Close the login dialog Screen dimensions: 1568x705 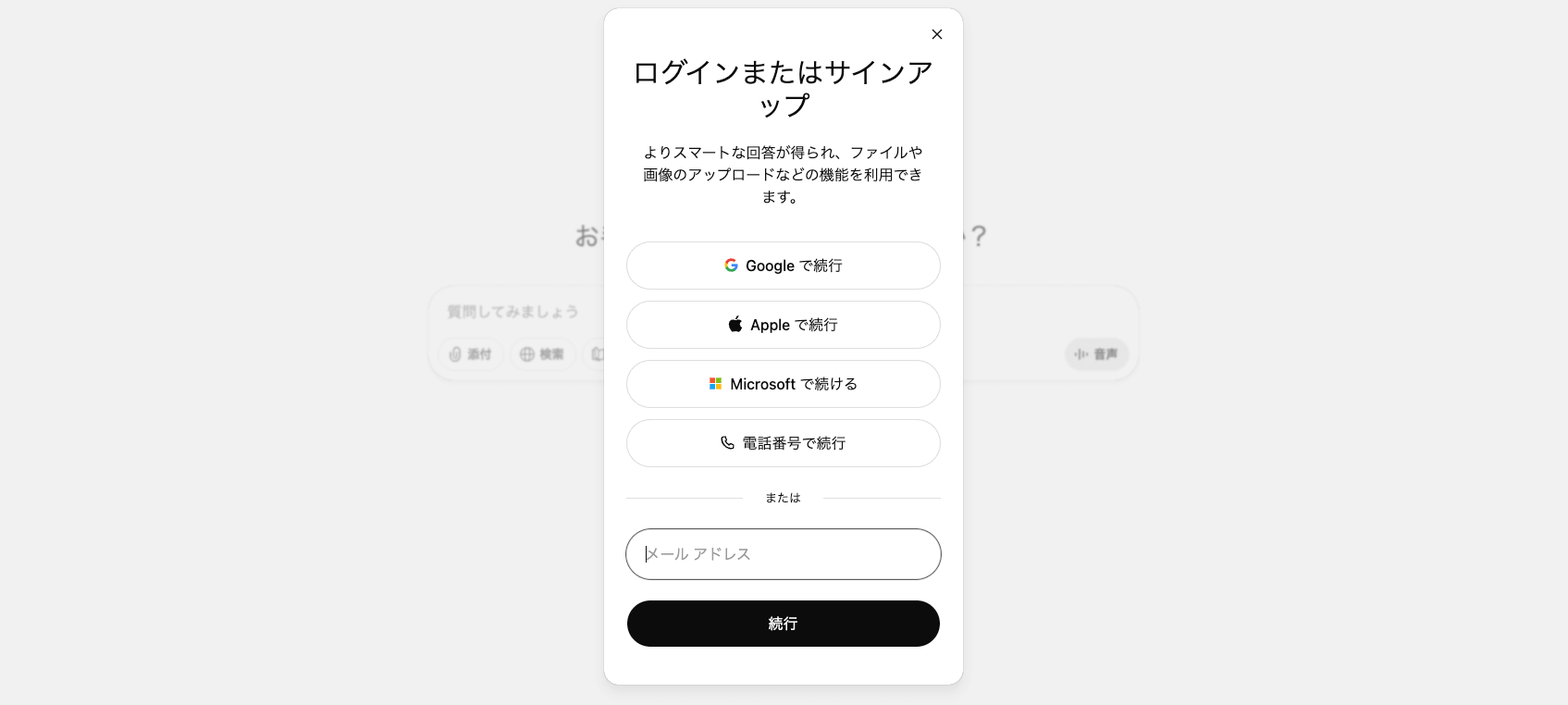click(936, 34)
